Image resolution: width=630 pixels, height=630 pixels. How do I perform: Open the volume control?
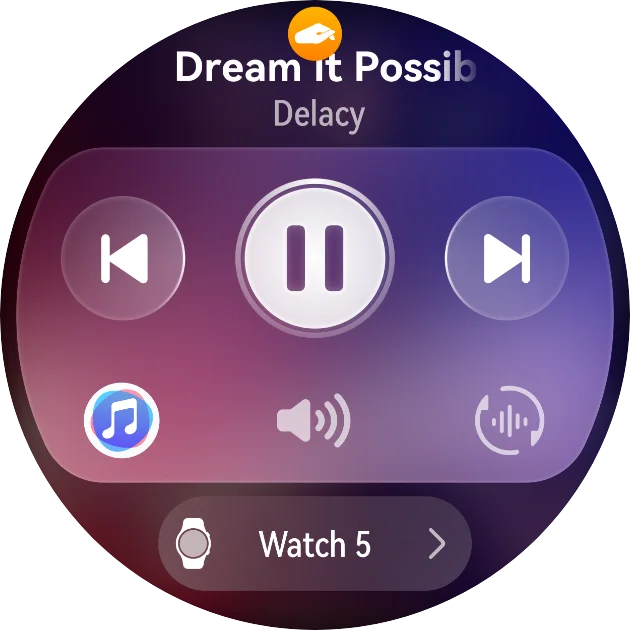click(314, 419)
